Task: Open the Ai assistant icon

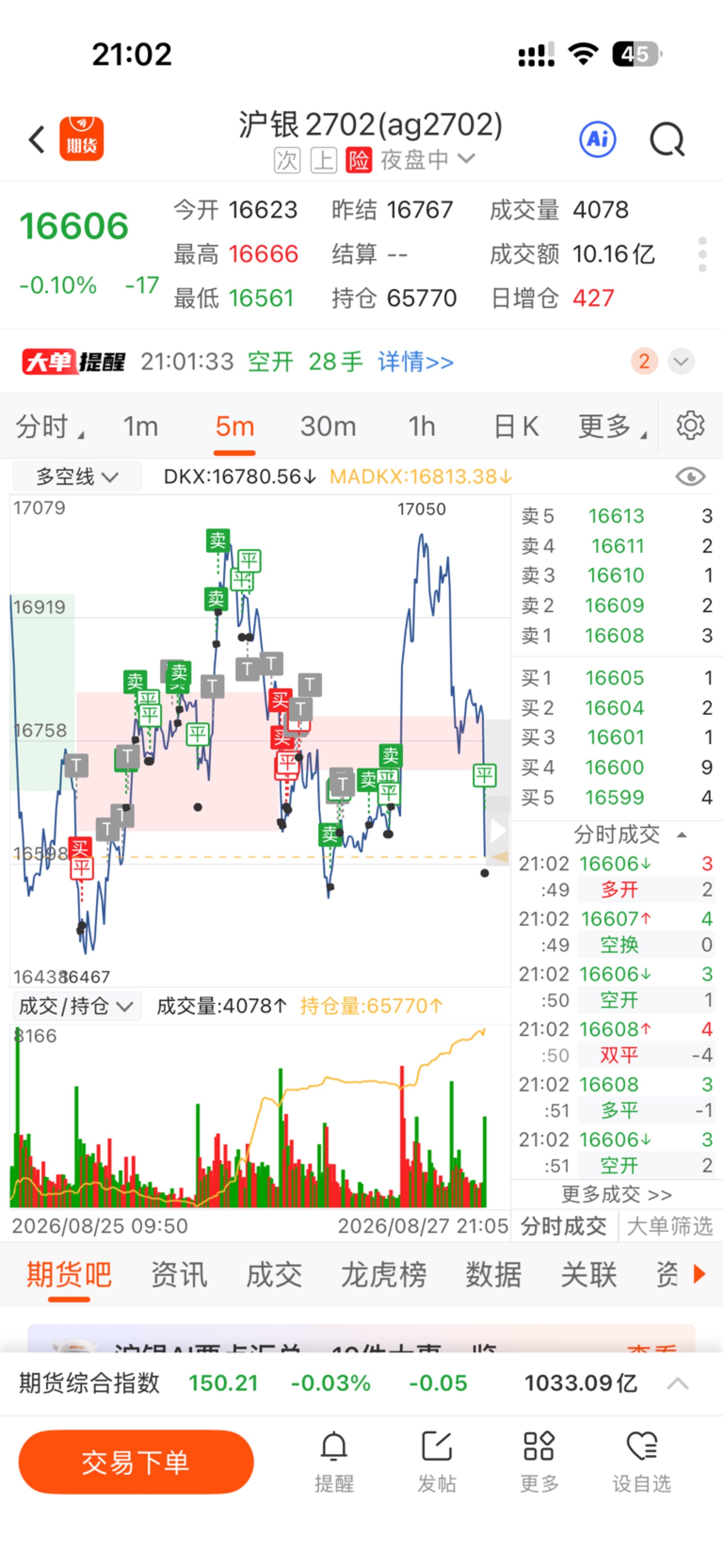Action: 598,139
